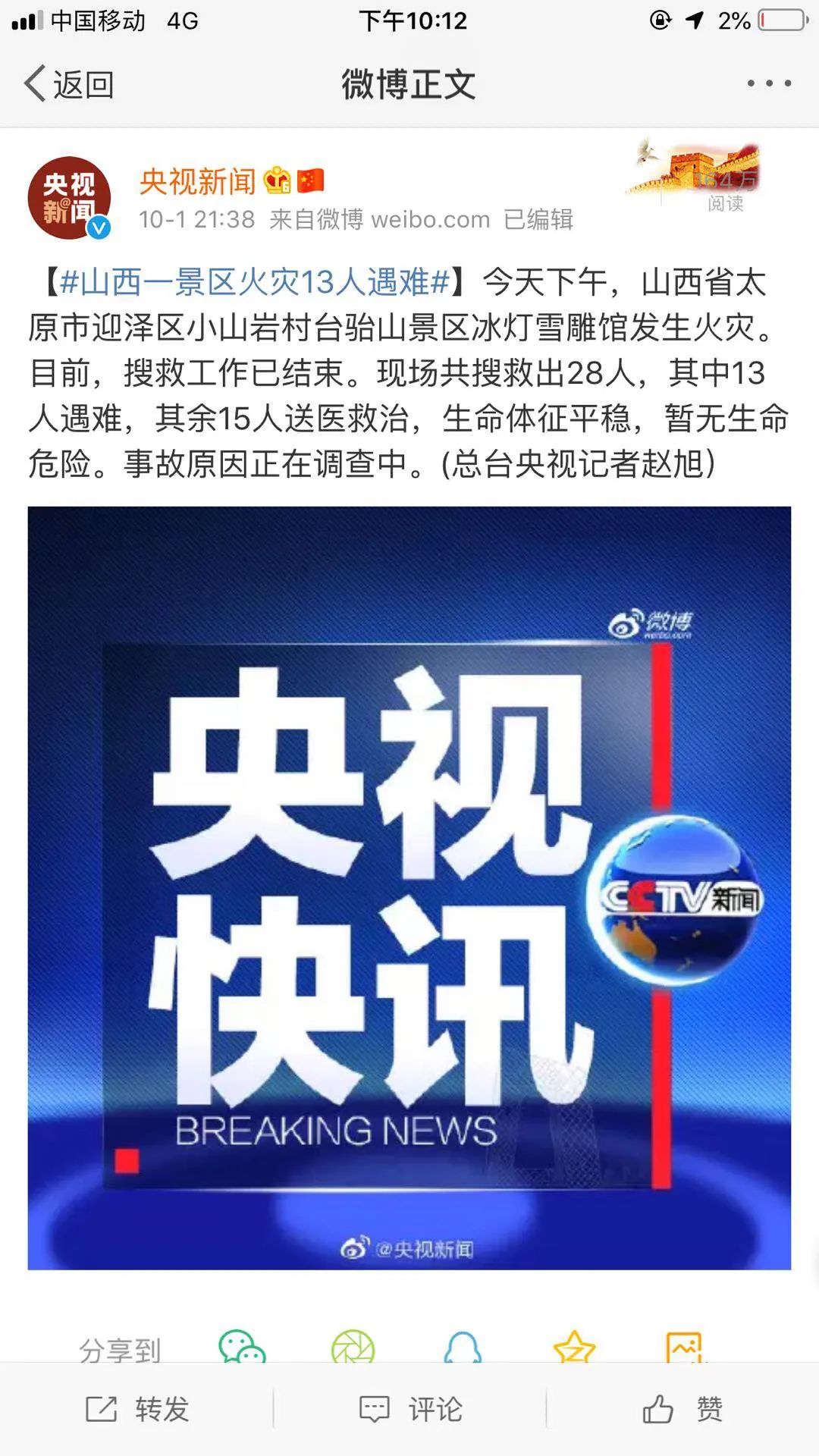
Task: Go back using the 返回 button
Action: pyautogui.click(x=68, y=83)
